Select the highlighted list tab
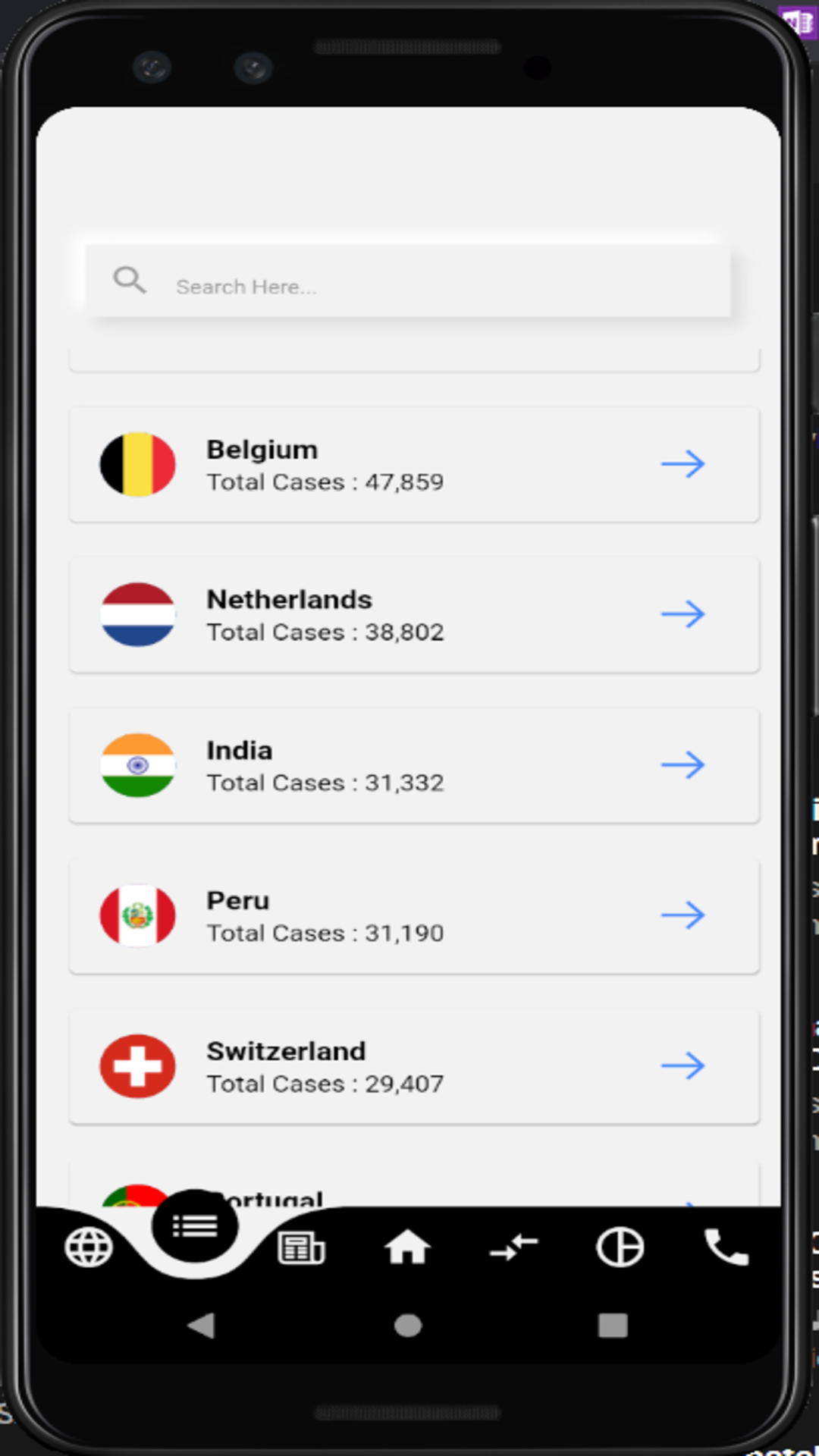The image size is (819, 1456). click(195, 1225)
